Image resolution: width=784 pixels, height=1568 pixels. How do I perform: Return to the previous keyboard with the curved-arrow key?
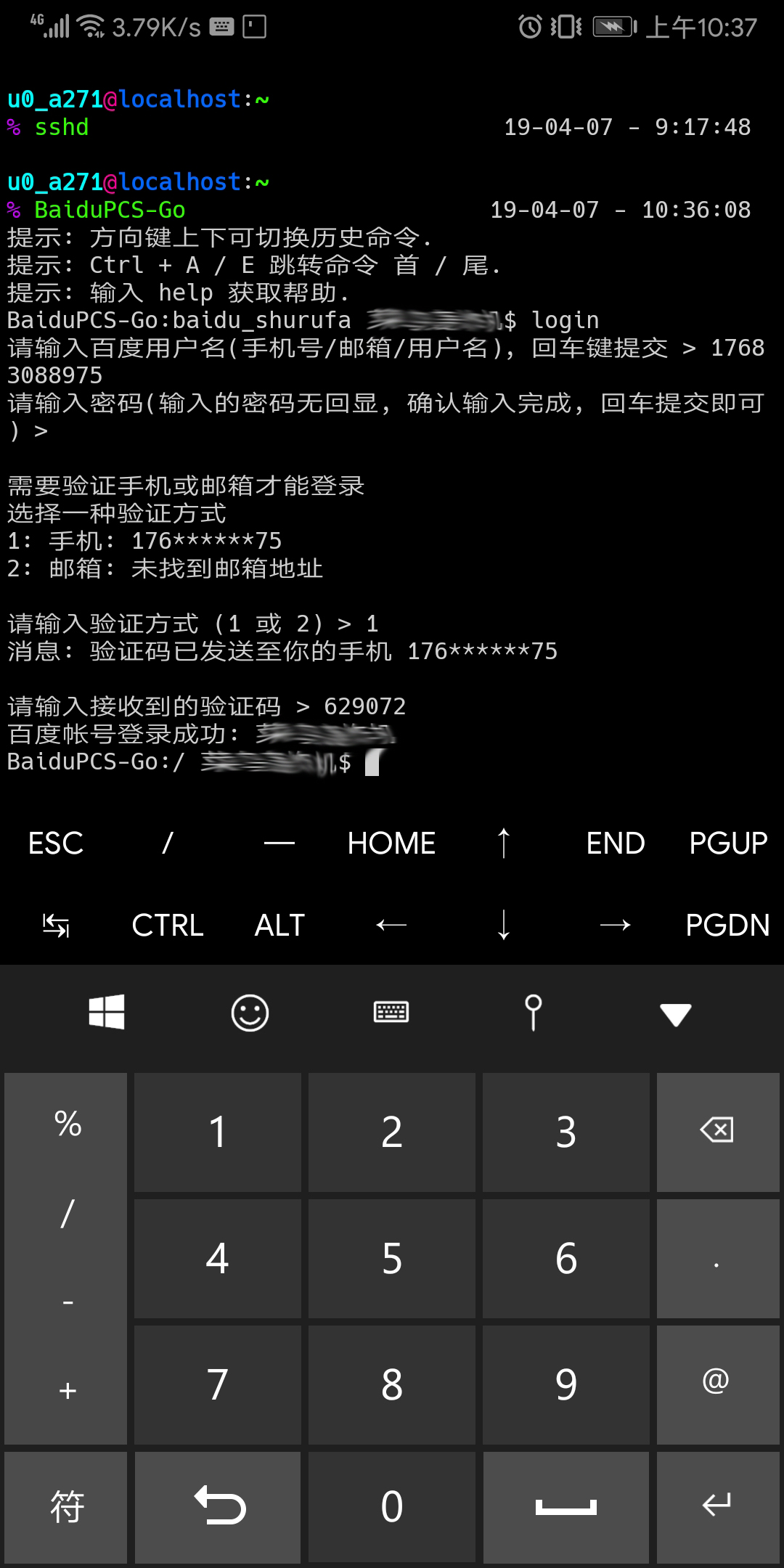pos(218,1507)
